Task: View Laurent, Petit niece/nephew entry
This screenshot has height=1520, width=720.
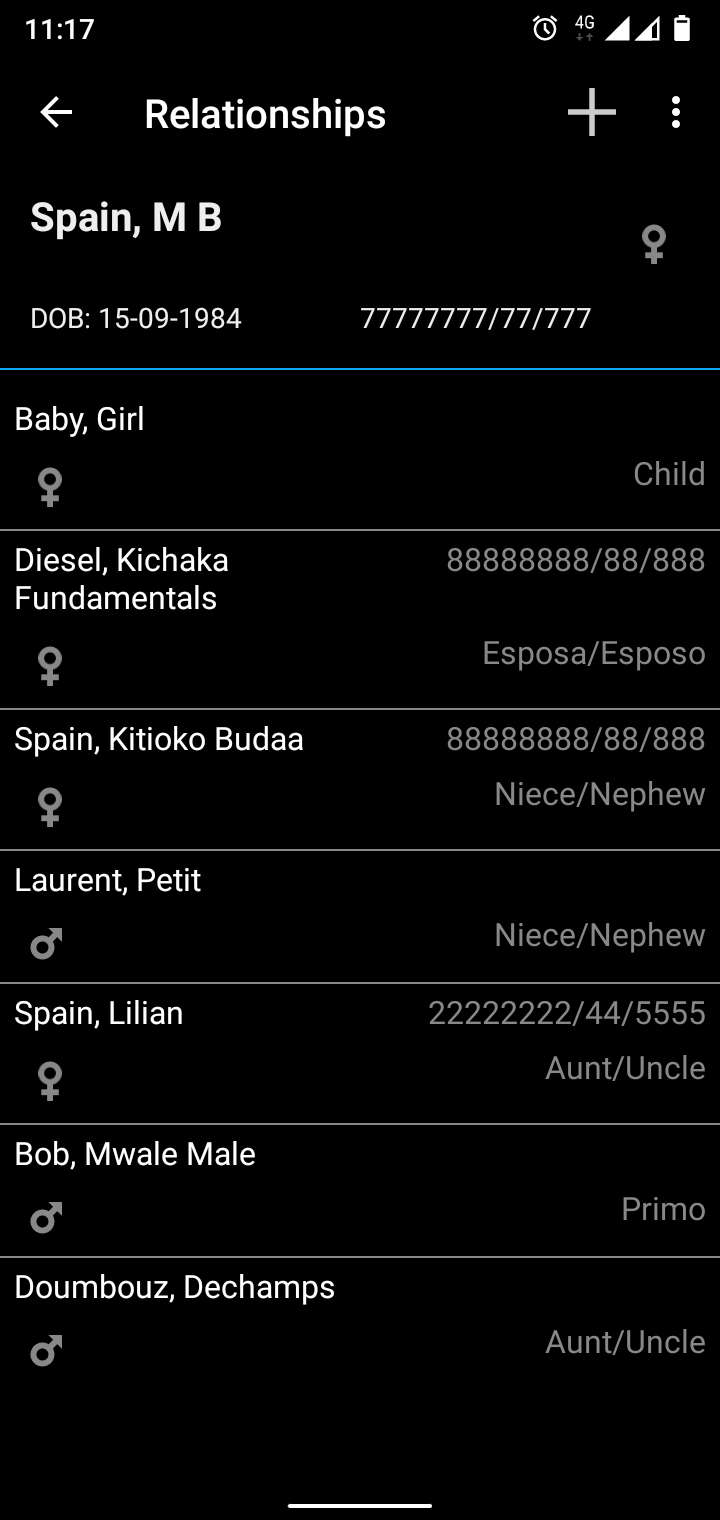Action: click(360, 917)
